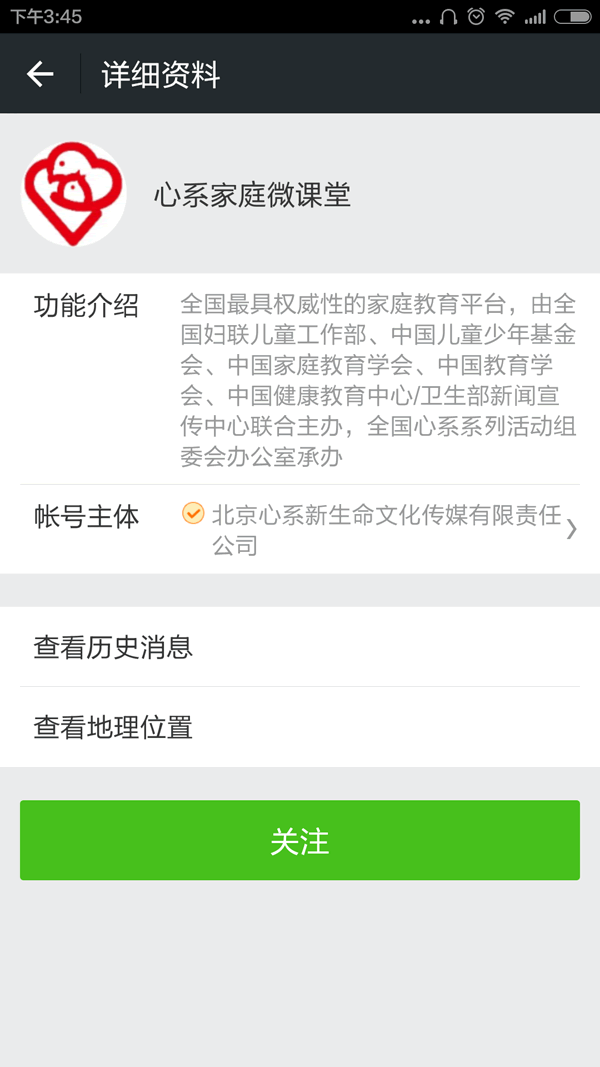
Task: View the 心系家庭微课堂 profile avatar
Action: [73, 194]
